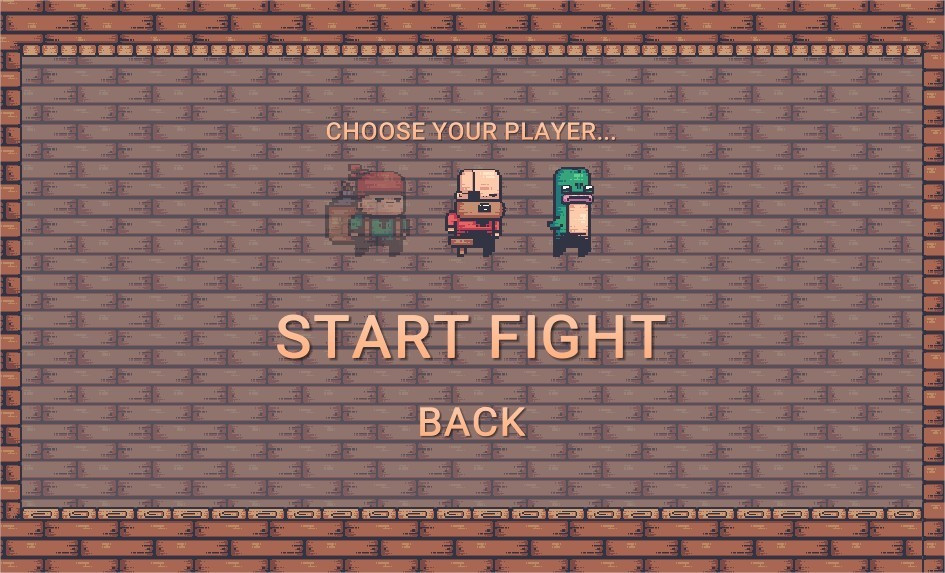This screenshot has height=573, width=945.
Task: Go back with the BACK button
Action: pos(472,423)
